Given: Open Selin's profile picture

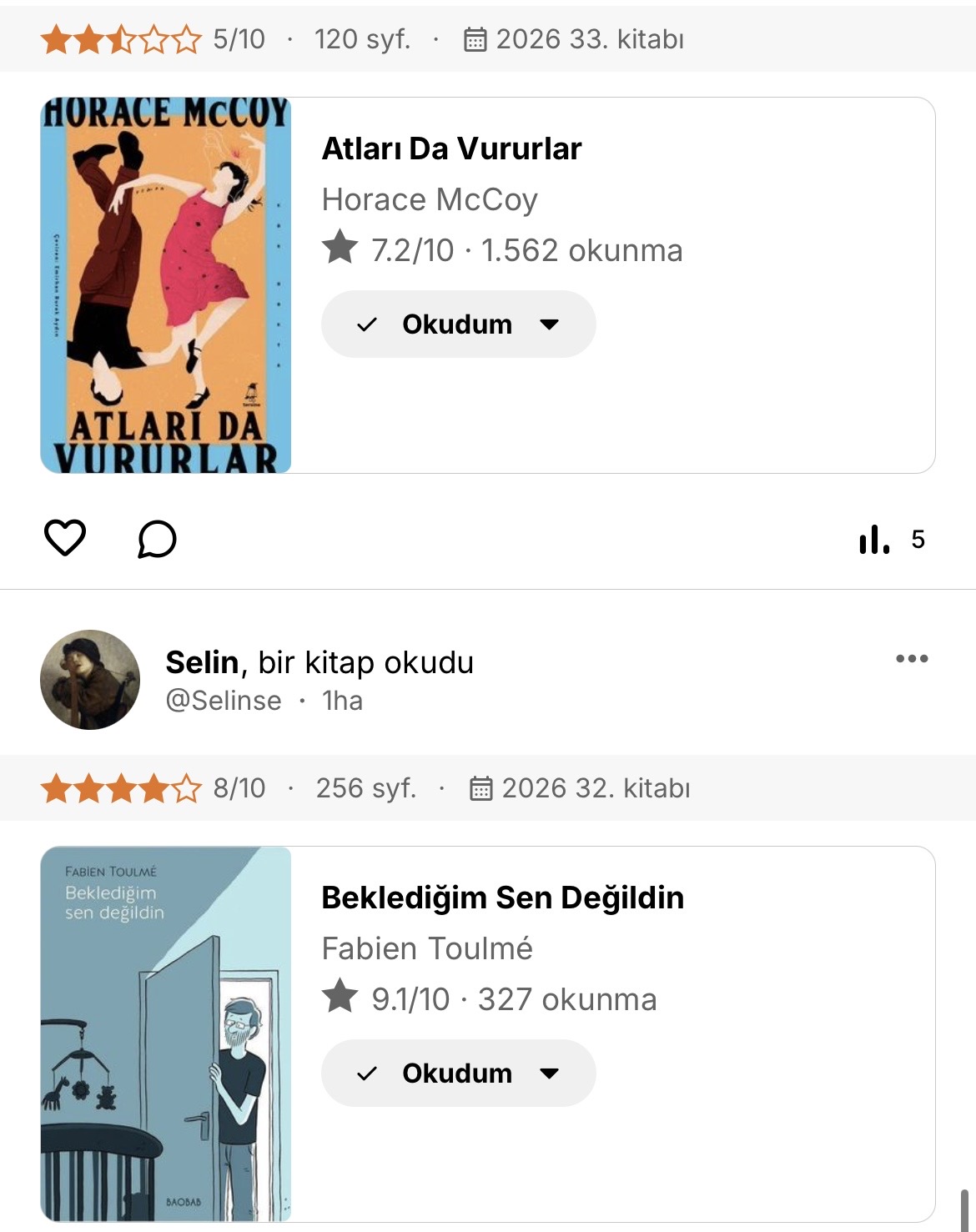Looking at the screenshot, I should tap(90, 680).
